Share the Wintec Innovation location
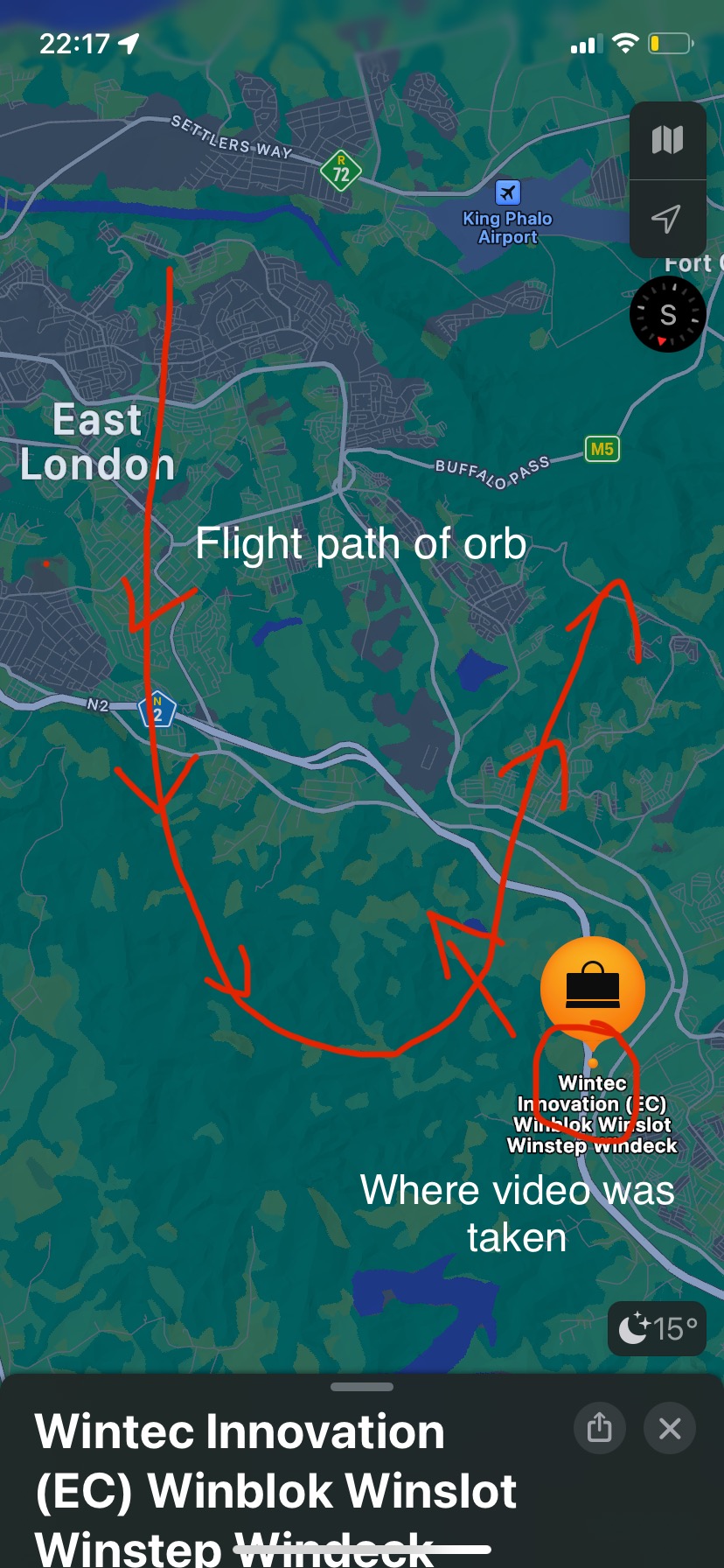Image resolution: width=724 pixels, height=1568 pixels. pos(599,1428)
